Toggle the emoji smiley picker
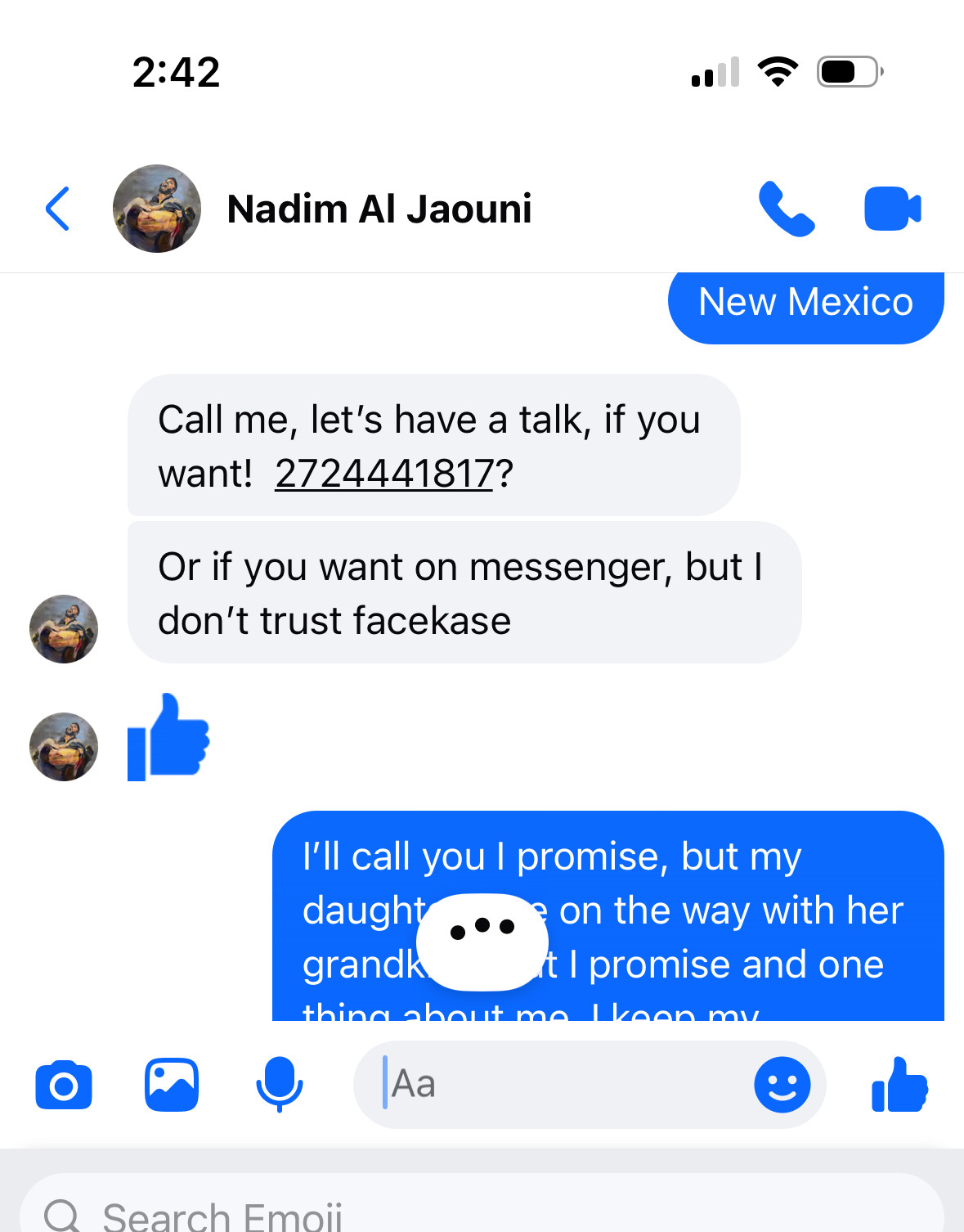This screenshot has height=1232, width=964. pos(782,1085)
